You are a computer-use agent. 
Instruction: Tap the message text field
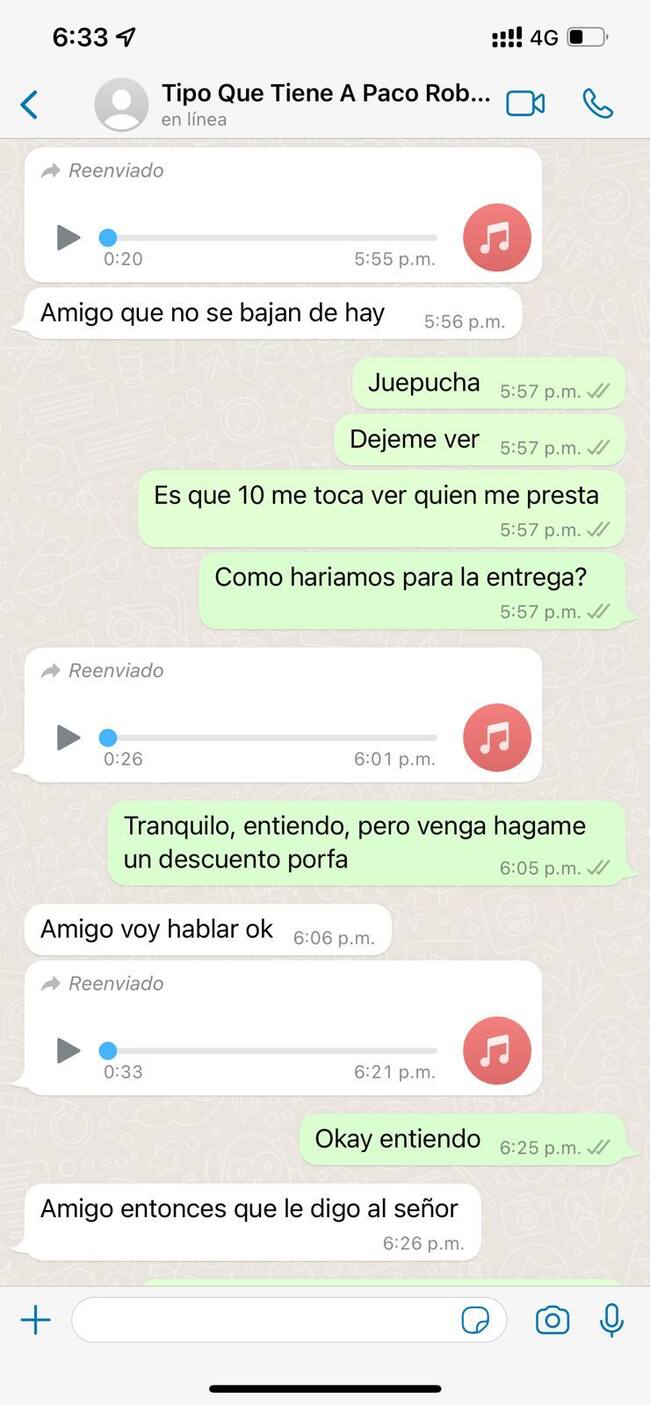click(x=260, y=1320)
